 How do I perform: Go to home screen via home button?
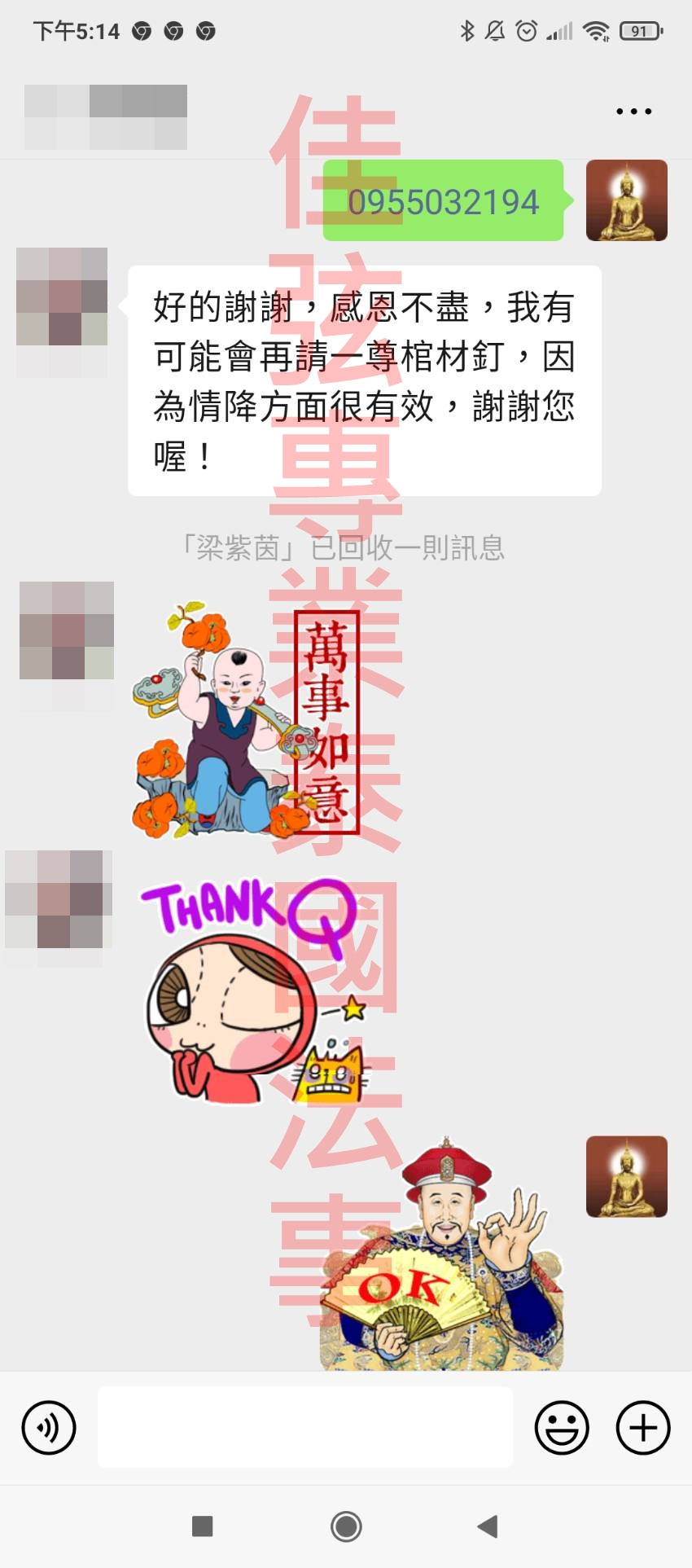click(x=346, y=1526)
